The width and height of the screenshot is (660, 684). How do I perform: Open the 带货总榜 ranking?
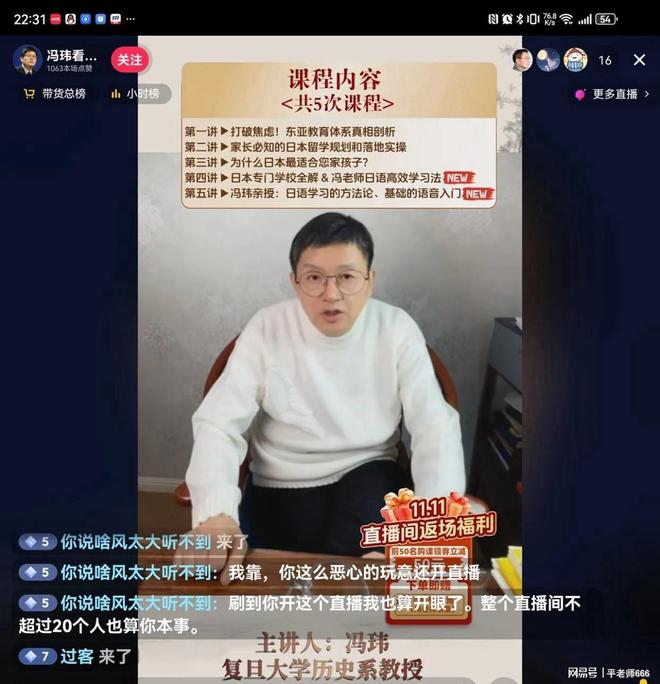[x=55, y=94]
